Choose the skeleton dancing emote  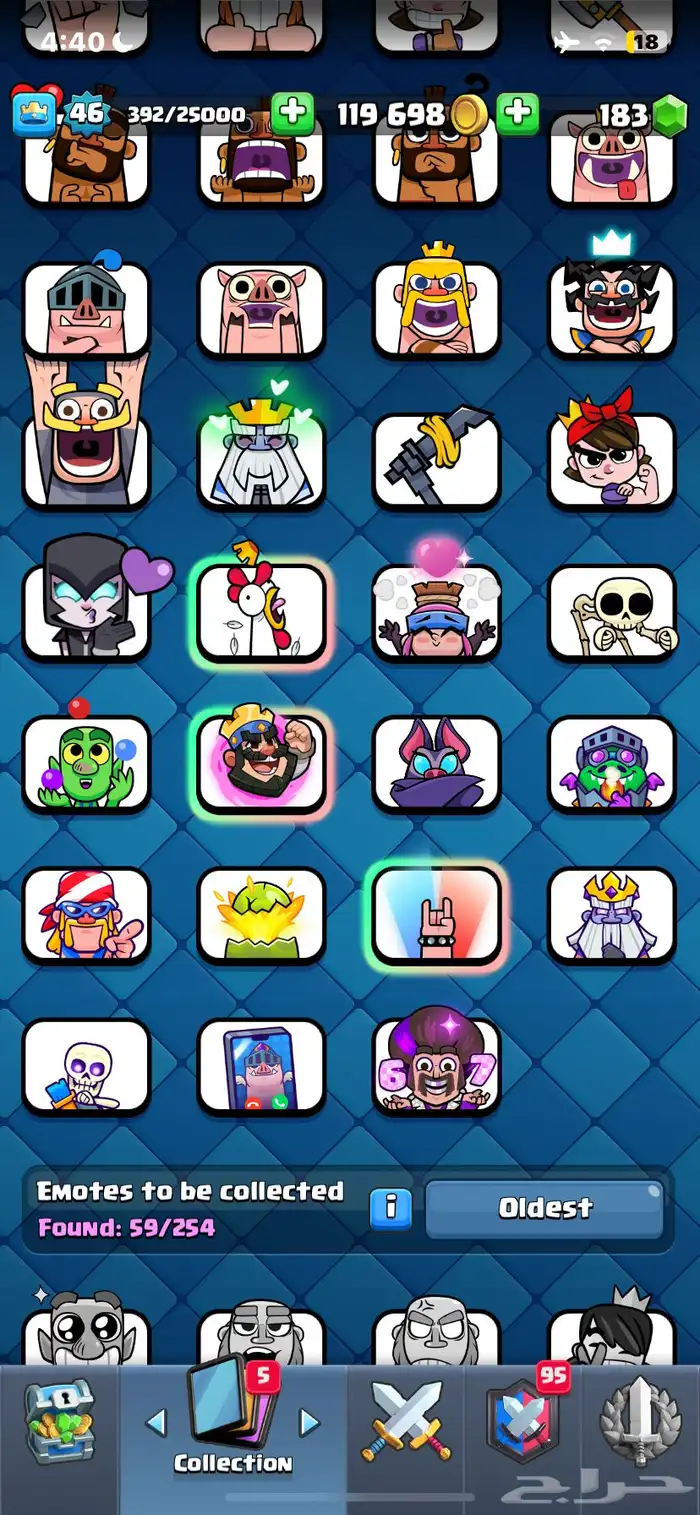pyautogui.click(x=612, y=612)
